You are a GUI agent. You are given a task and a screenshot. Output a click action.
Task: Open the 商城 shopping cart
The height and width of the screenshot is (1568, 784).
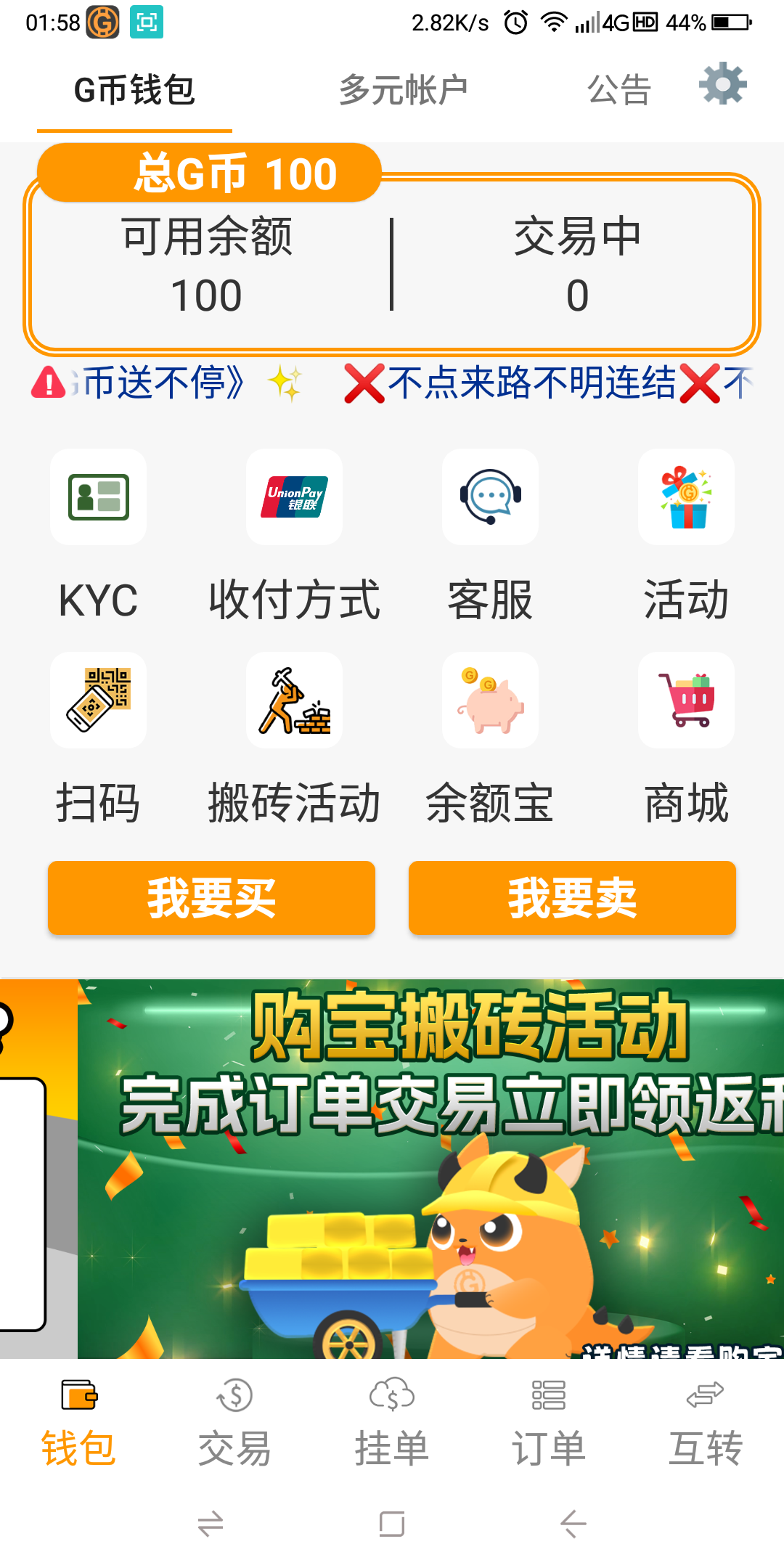[x=686, y=701]
